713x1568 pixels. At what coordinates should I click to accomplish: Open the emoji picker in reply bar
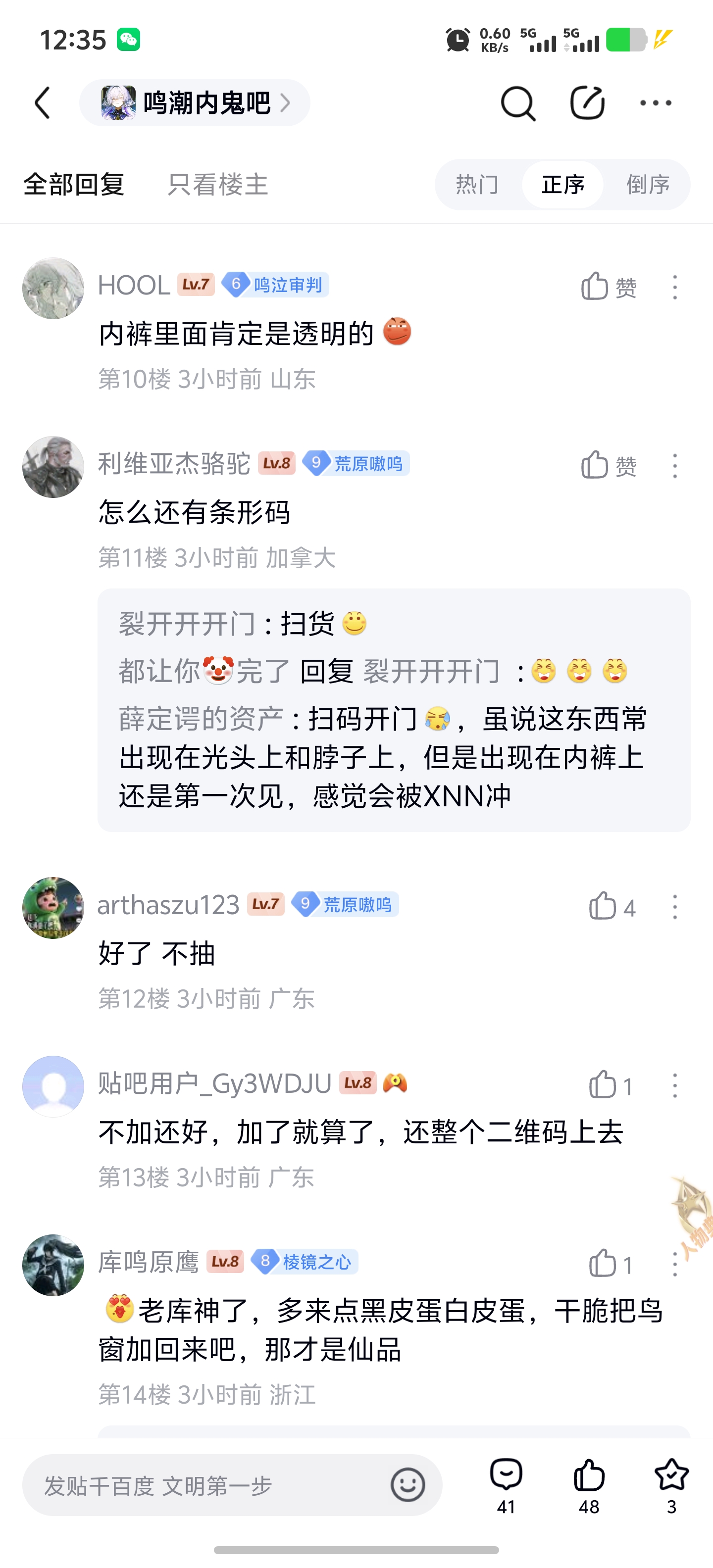pyautogui.click(x=407, y=1485)
